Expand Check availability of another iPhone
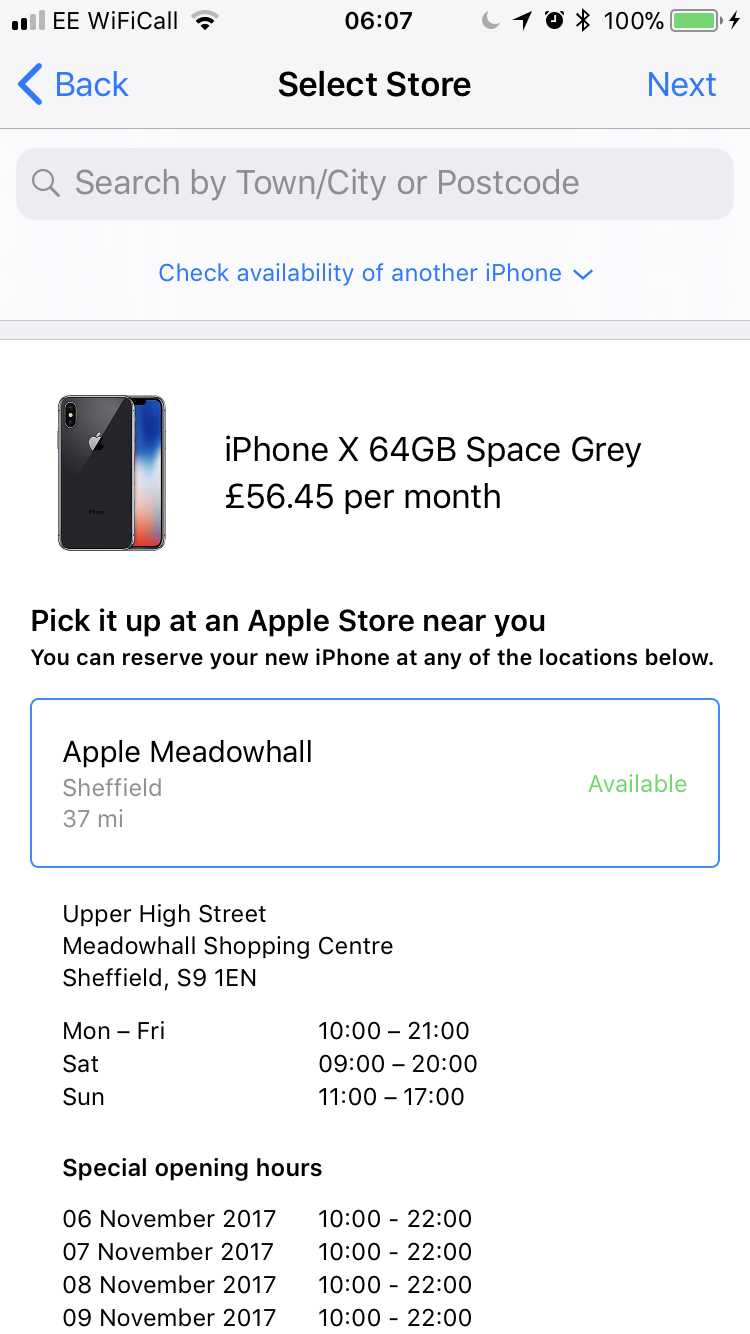Screen dimensions: 750x1334 pyautogui.click(x=375, y=273)
